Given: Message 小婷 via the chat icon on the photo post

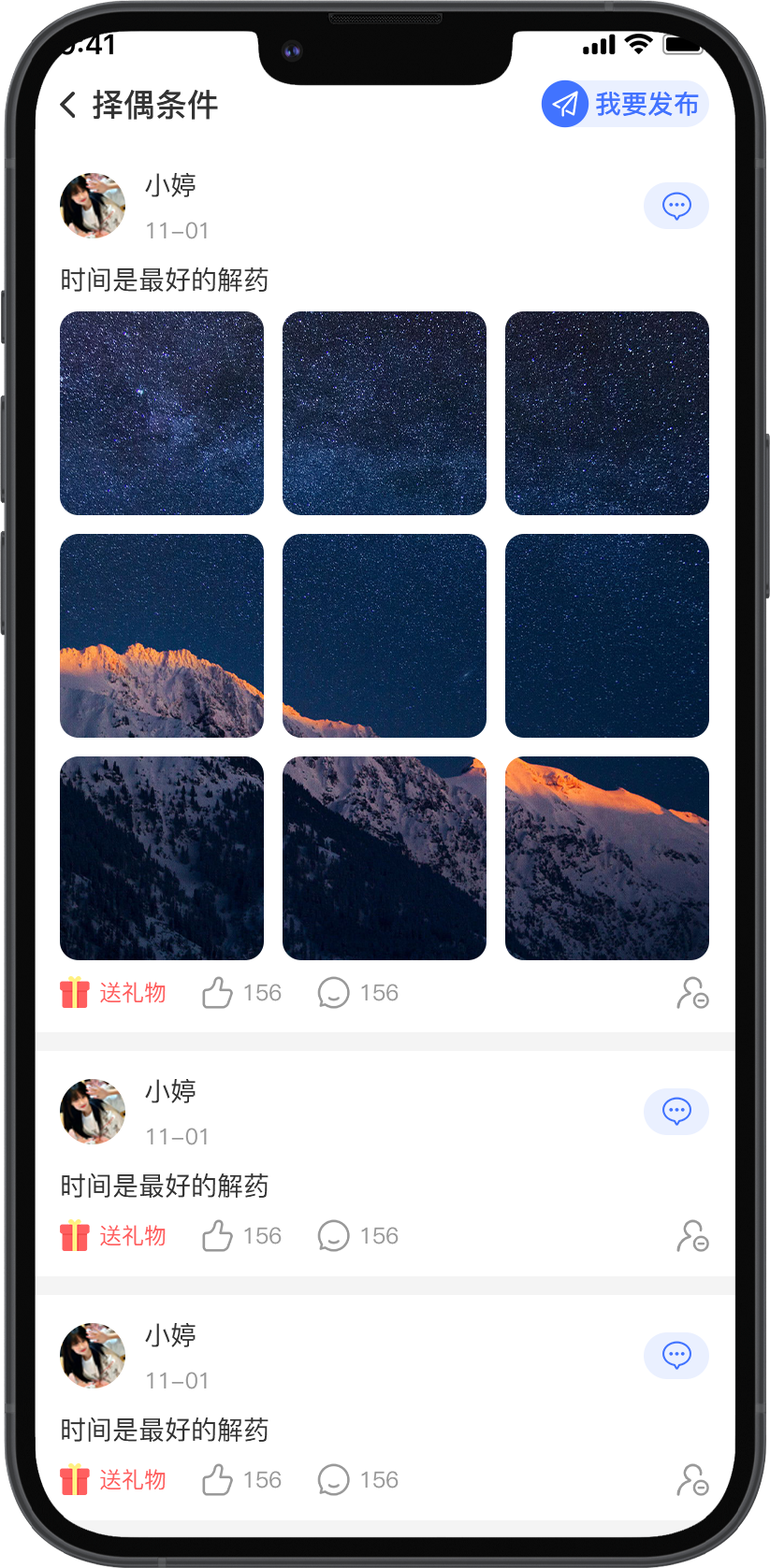Looking at the screenshot, I should 676,206.
